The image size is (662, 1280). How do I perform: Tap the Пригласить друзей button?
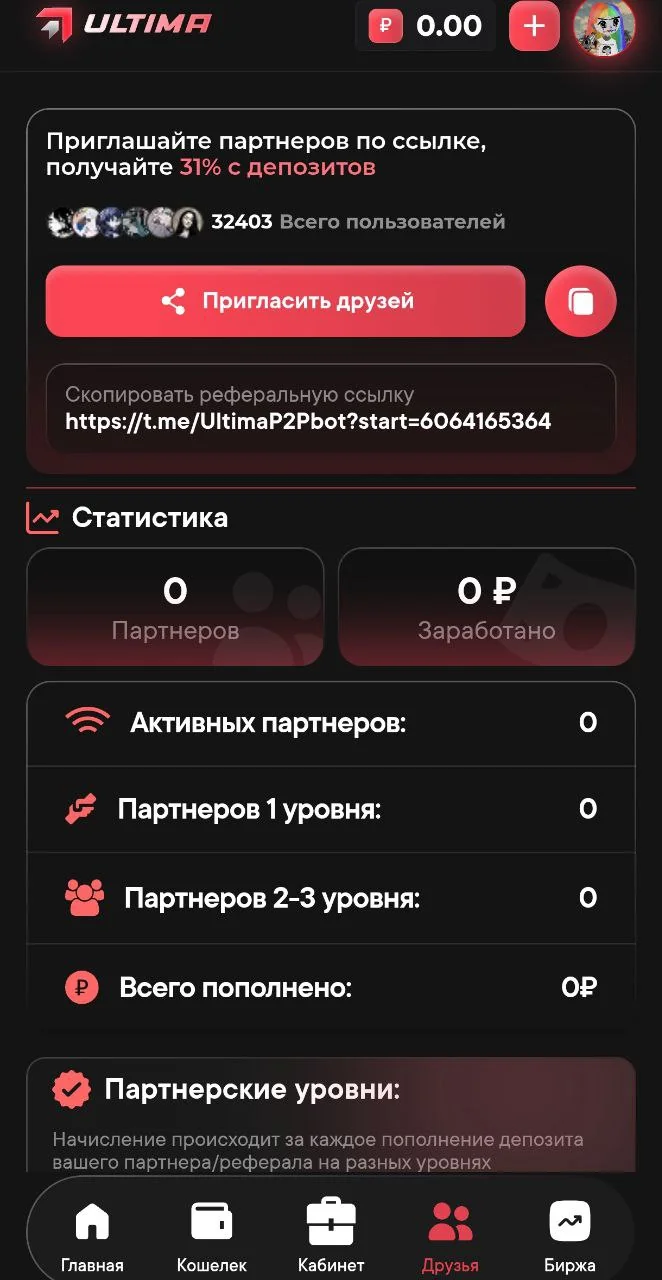pyautogui.click(x=285, y=301)
